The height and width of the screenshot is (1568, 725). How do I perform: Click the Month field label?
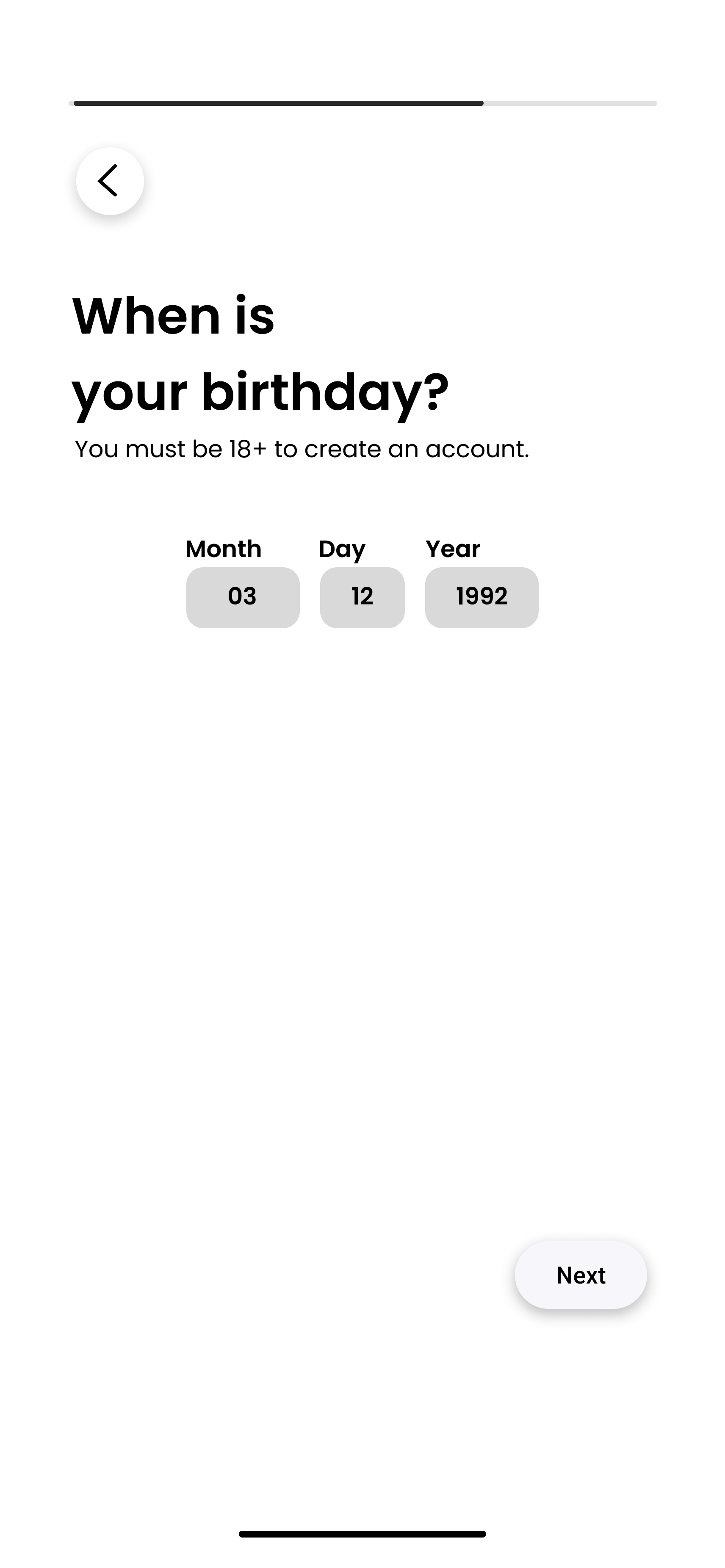click(223, 549)
